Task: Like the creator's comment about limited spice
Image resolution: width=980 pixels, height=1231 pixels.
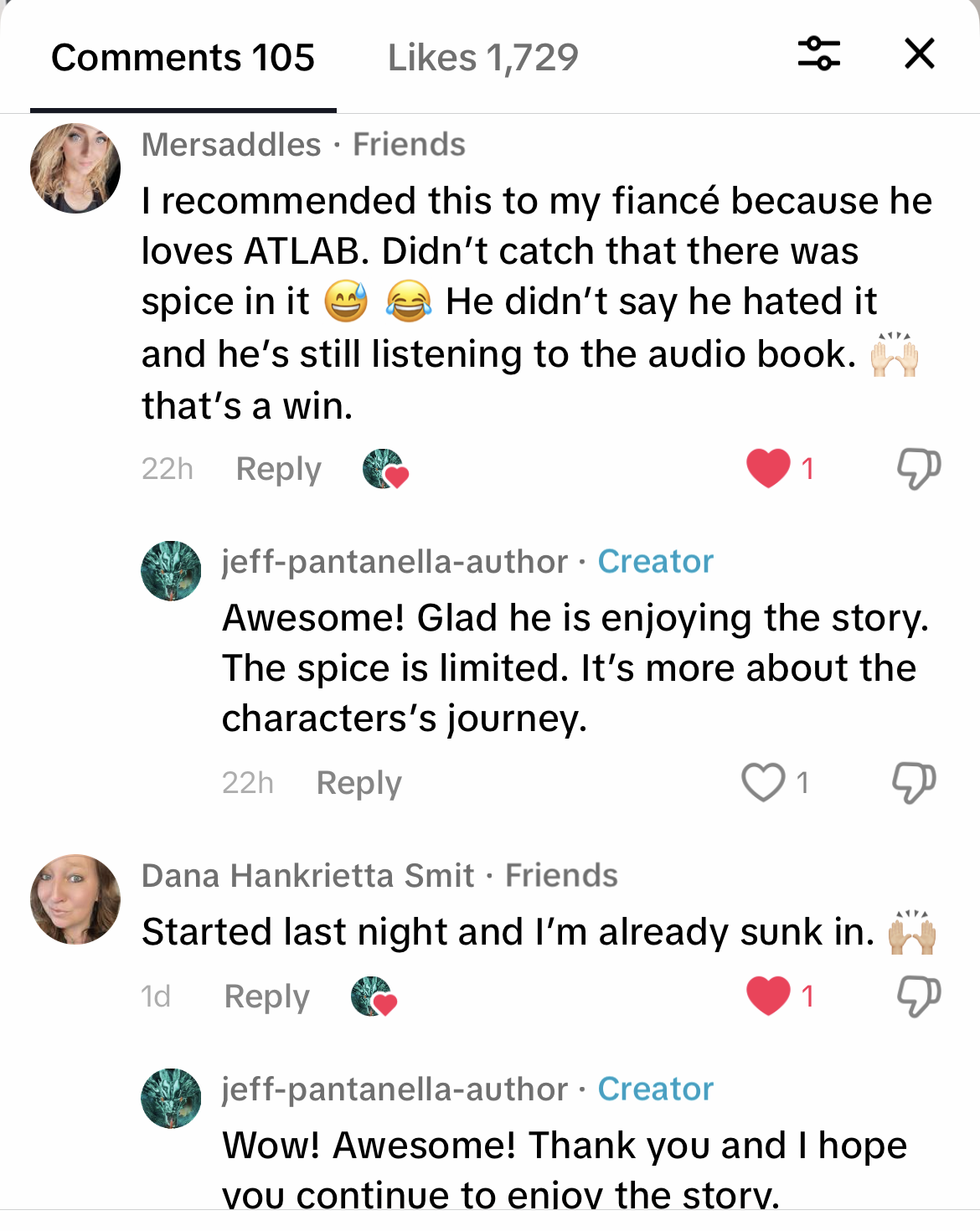Action: pos(763,782)
